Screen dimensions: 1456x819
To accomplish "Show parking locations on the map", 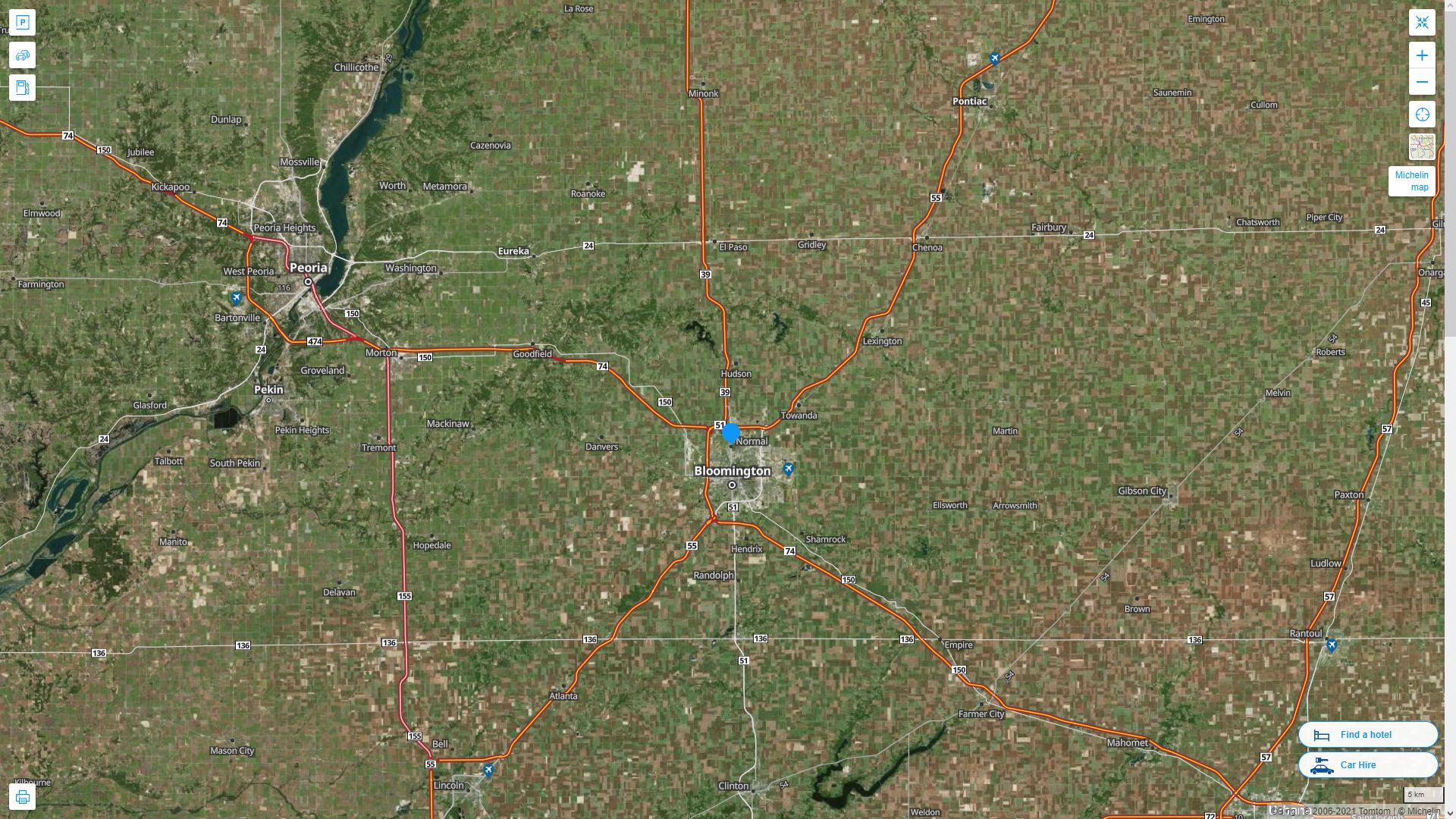I will click(x=22, y=23).
